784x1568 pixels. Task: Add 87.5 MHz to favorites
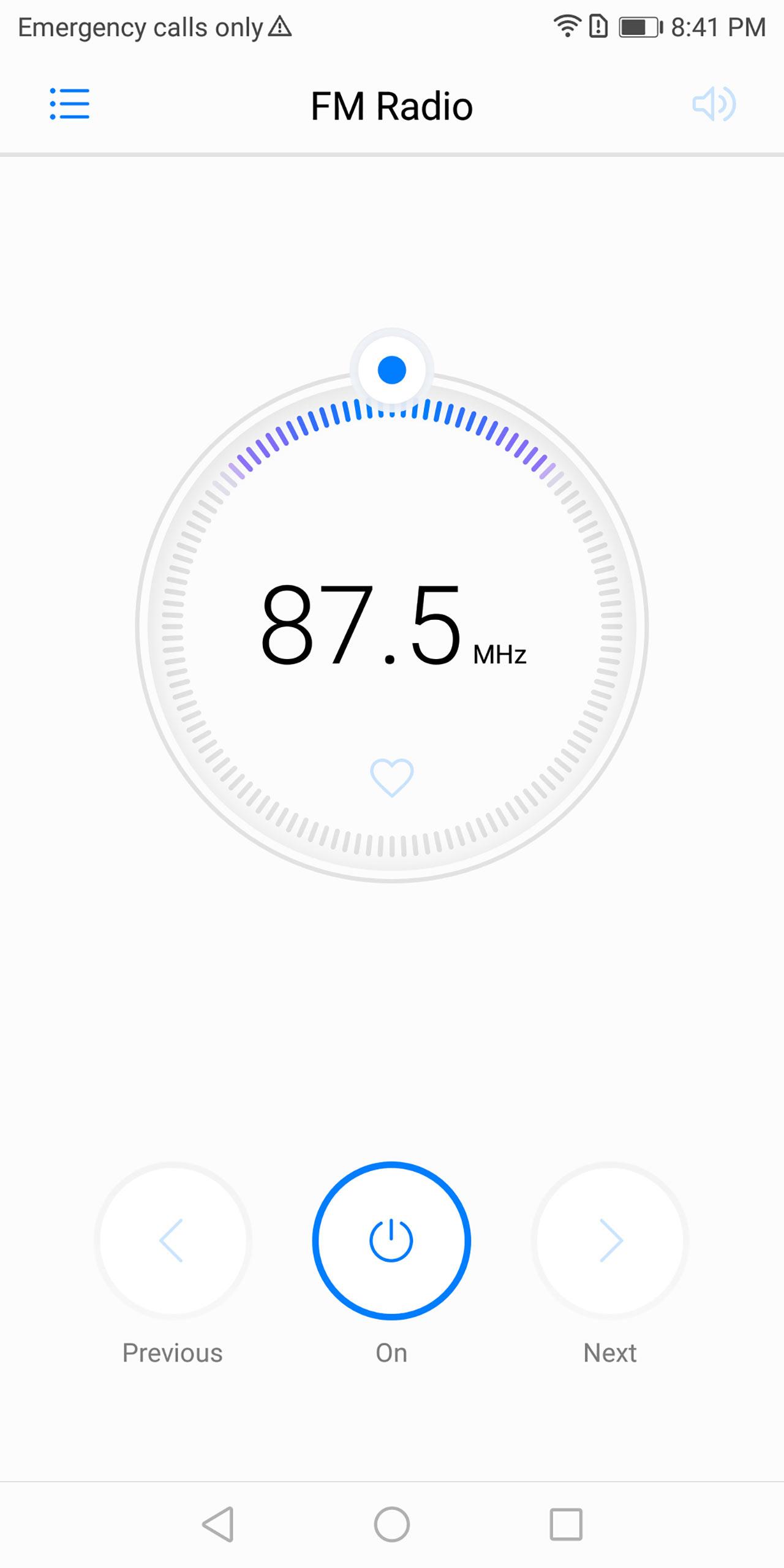pyautogui.click(x=392, y=777)
